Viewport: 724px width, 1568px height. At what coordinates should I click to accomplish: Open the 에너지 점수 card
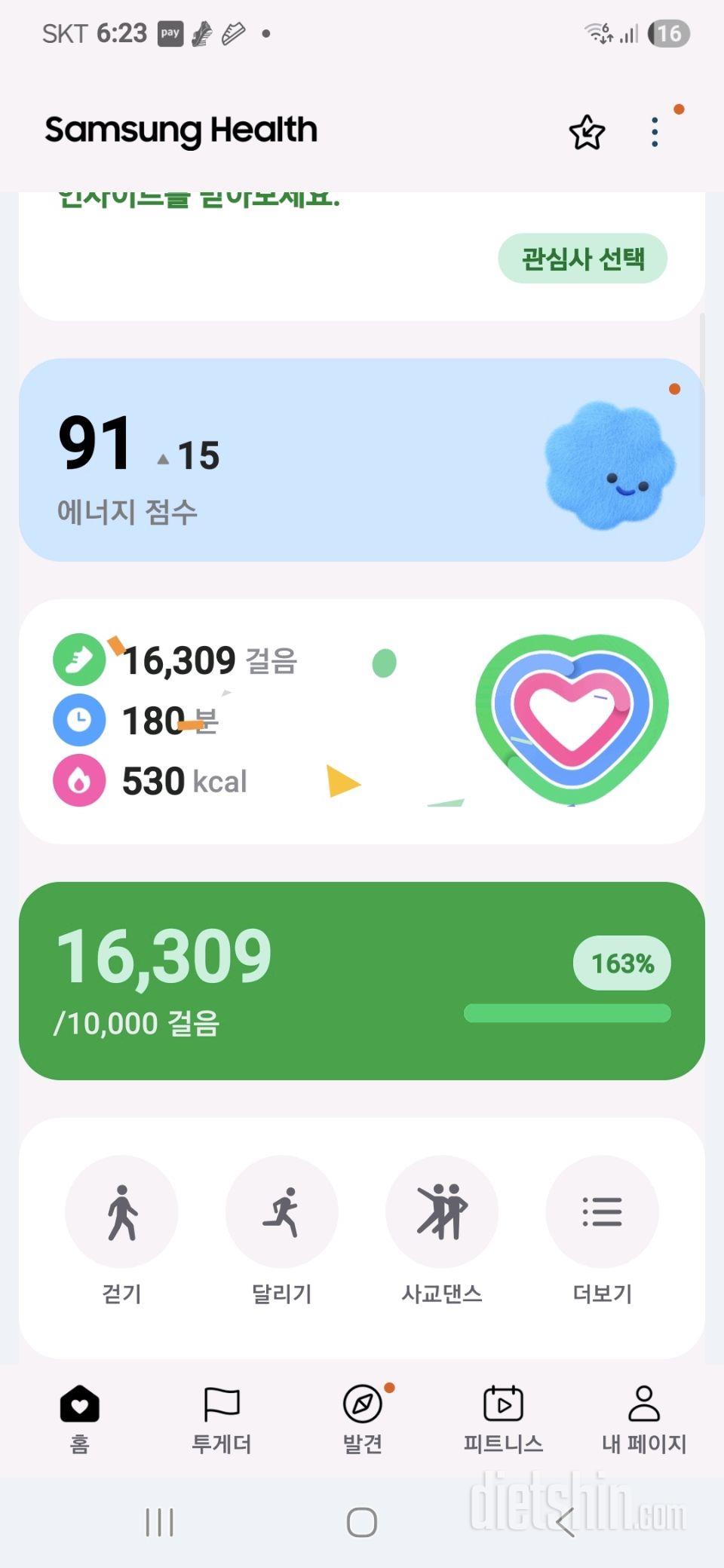pyautogui.click(x=362, y=460)
